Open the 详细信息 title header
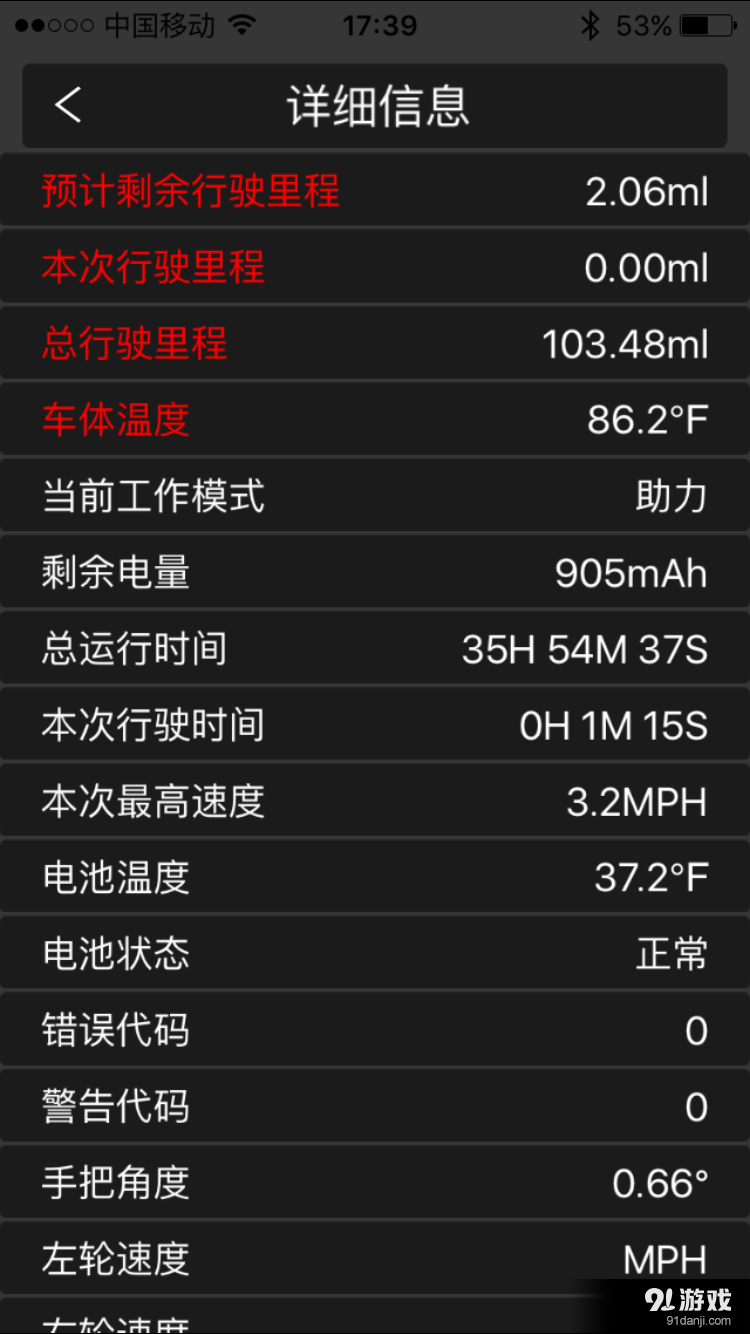 click(x=375, y=106)
